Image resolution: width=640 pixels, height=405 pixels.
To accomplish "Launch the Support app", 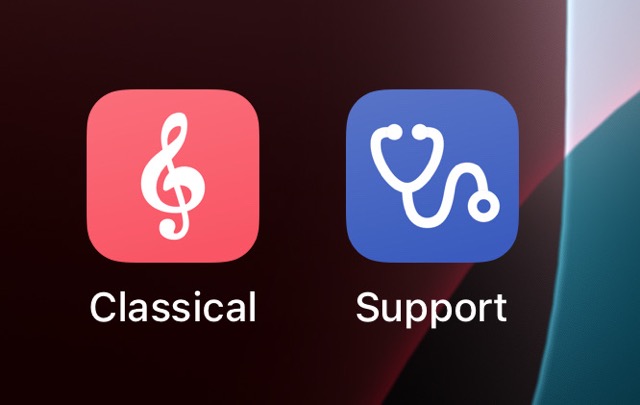I will [x=432, y=176].
